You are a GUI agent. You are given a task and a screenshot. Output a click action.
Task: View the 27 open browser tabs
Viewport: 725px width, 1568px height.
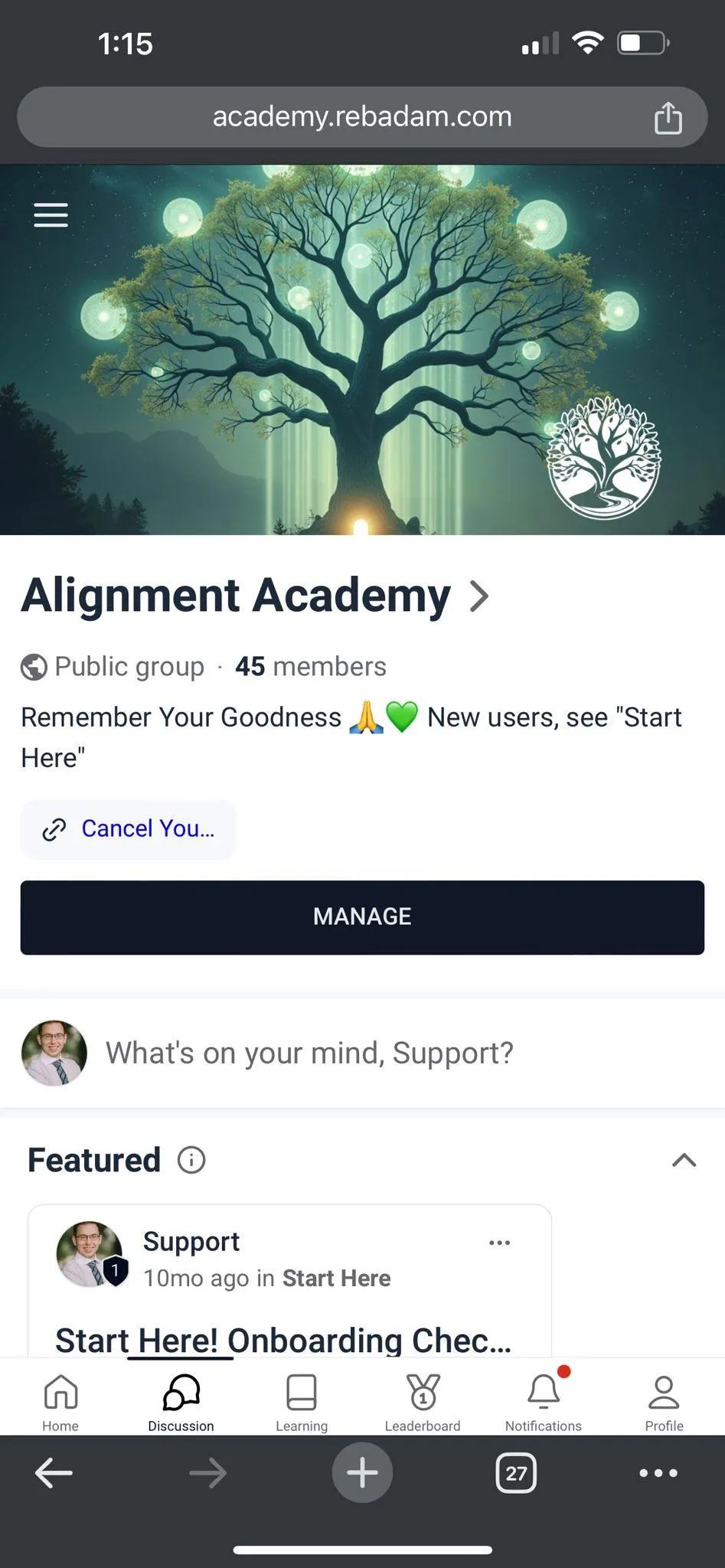[516, 1472]
